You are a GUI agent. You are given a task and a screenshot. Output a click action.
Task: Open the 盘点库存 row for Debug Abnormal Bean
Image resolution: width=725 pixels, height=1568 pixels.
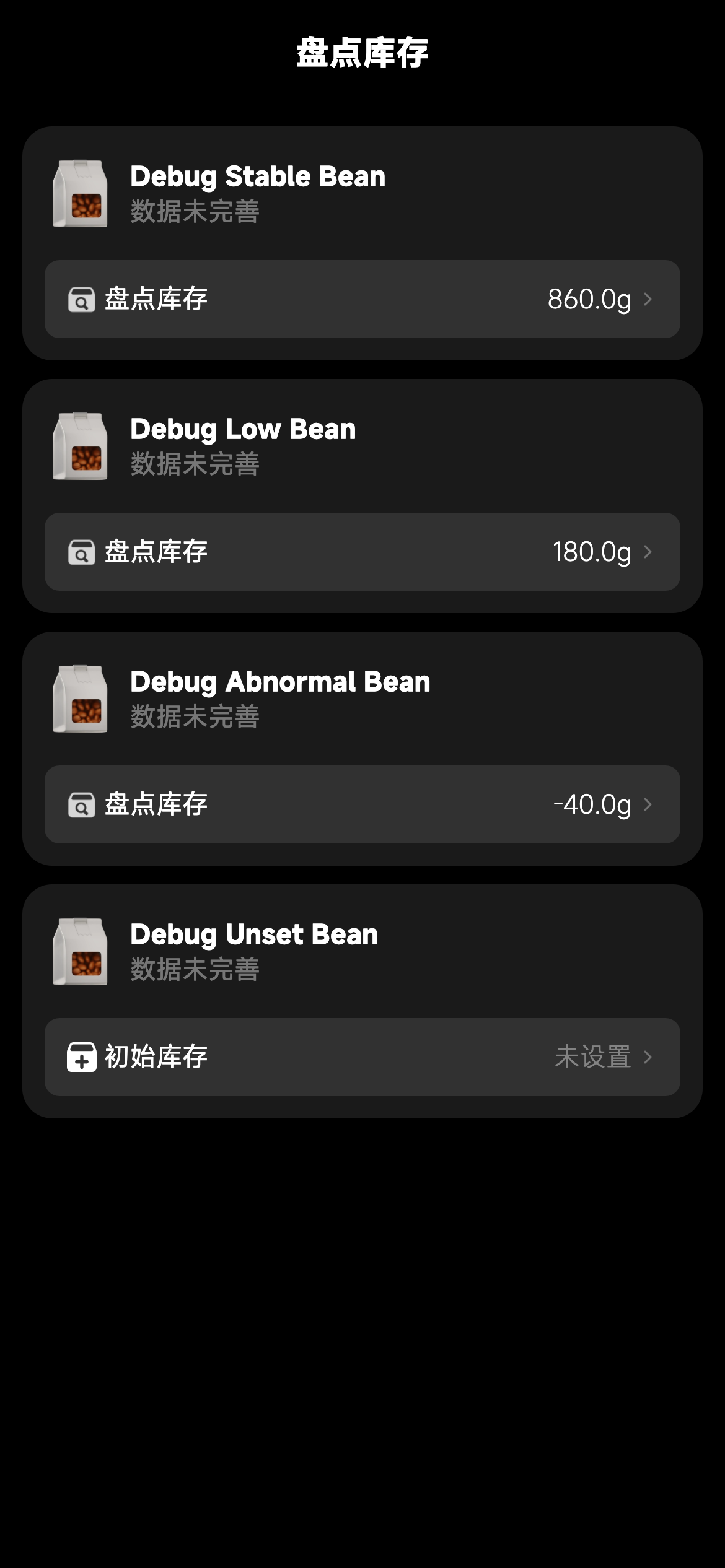coord(362,804)
